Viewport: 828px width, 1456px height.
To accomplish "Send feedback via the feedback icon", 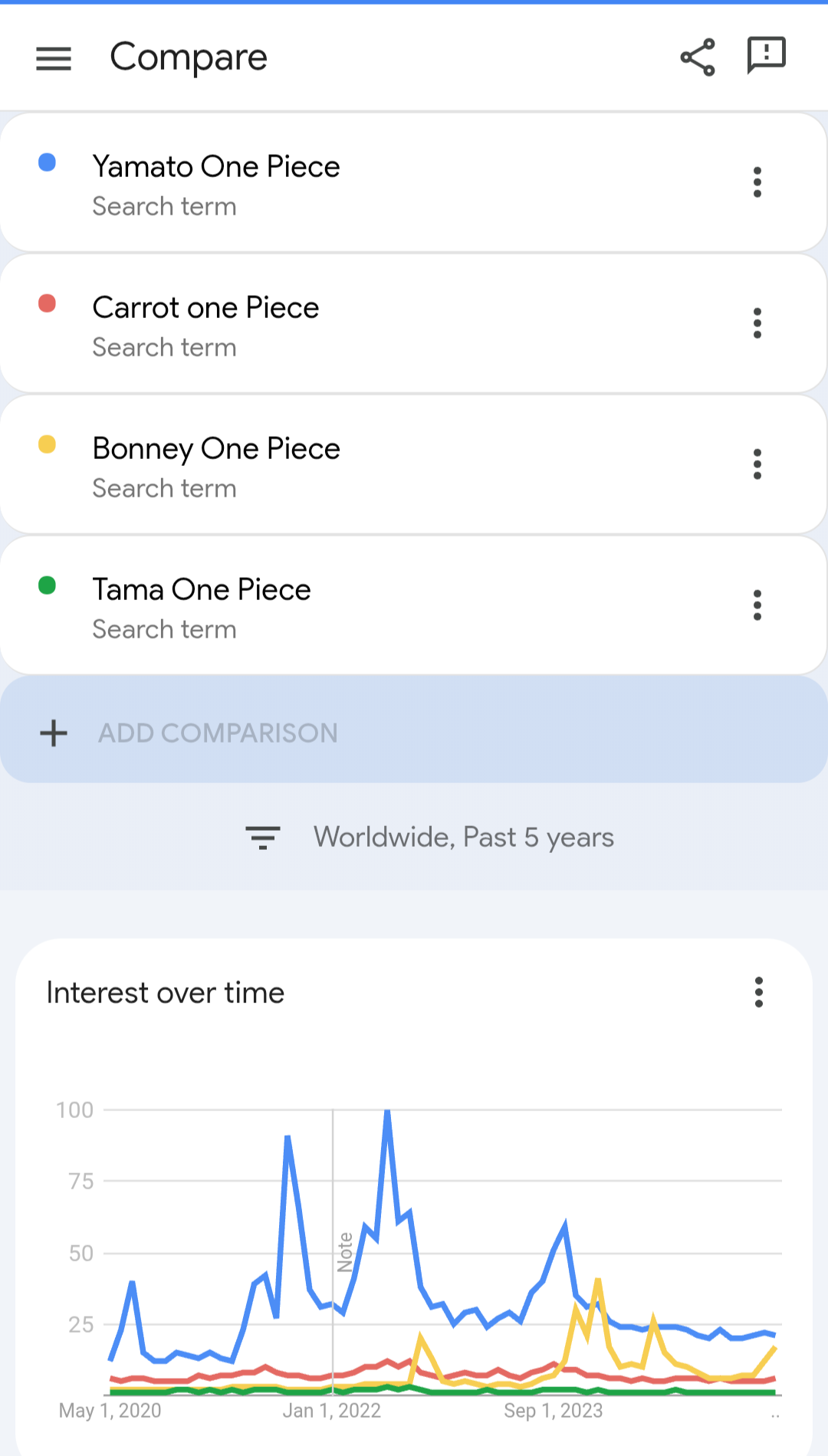I will pyautogui.click(x=767, y=56).
